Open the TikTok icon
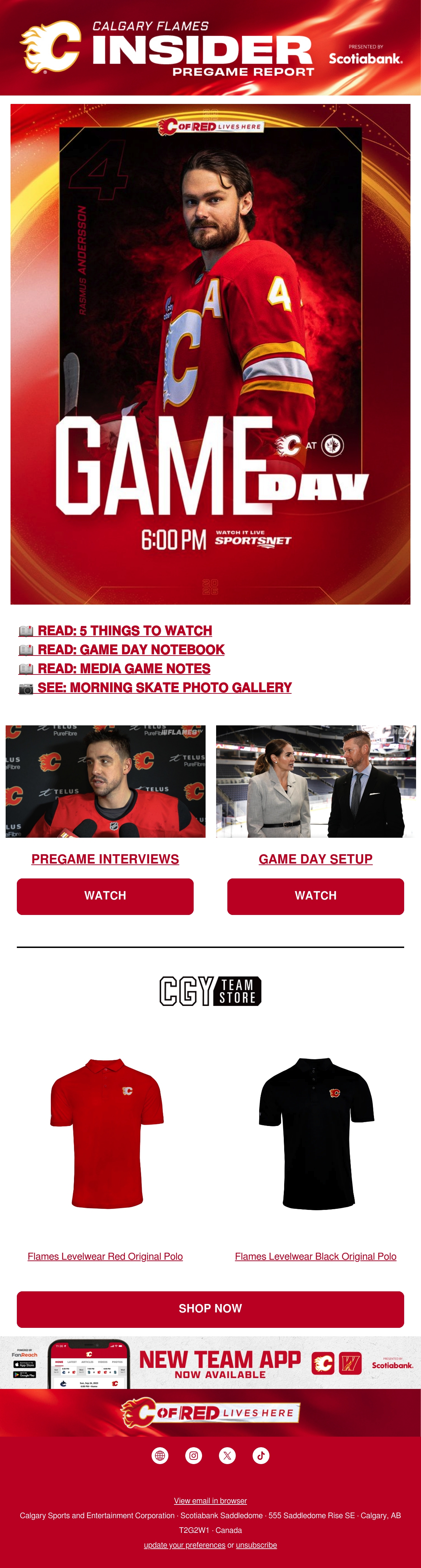 click(x=261, y=1455)
